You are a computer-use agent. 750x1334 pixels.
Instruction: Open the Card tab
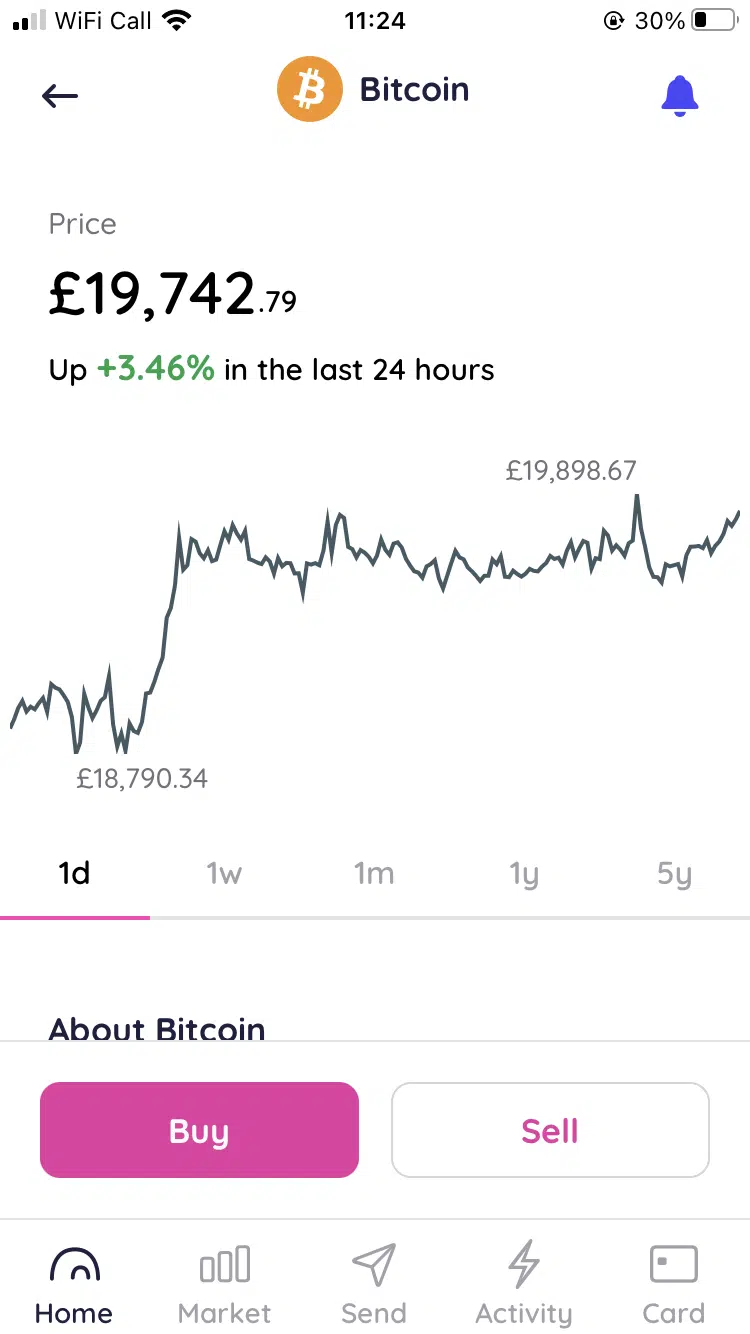[674, 1284]
